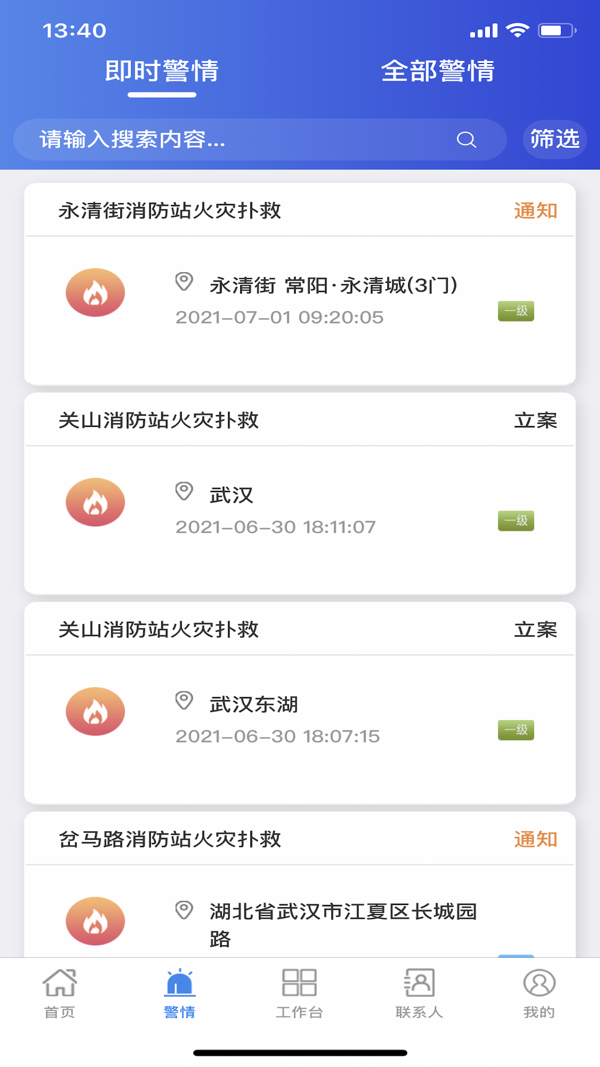Open the 永清街消防站火灾扑救 alert card
Image resolution: width=600 pixels, height=1067 pixels.
pos(300,284)
